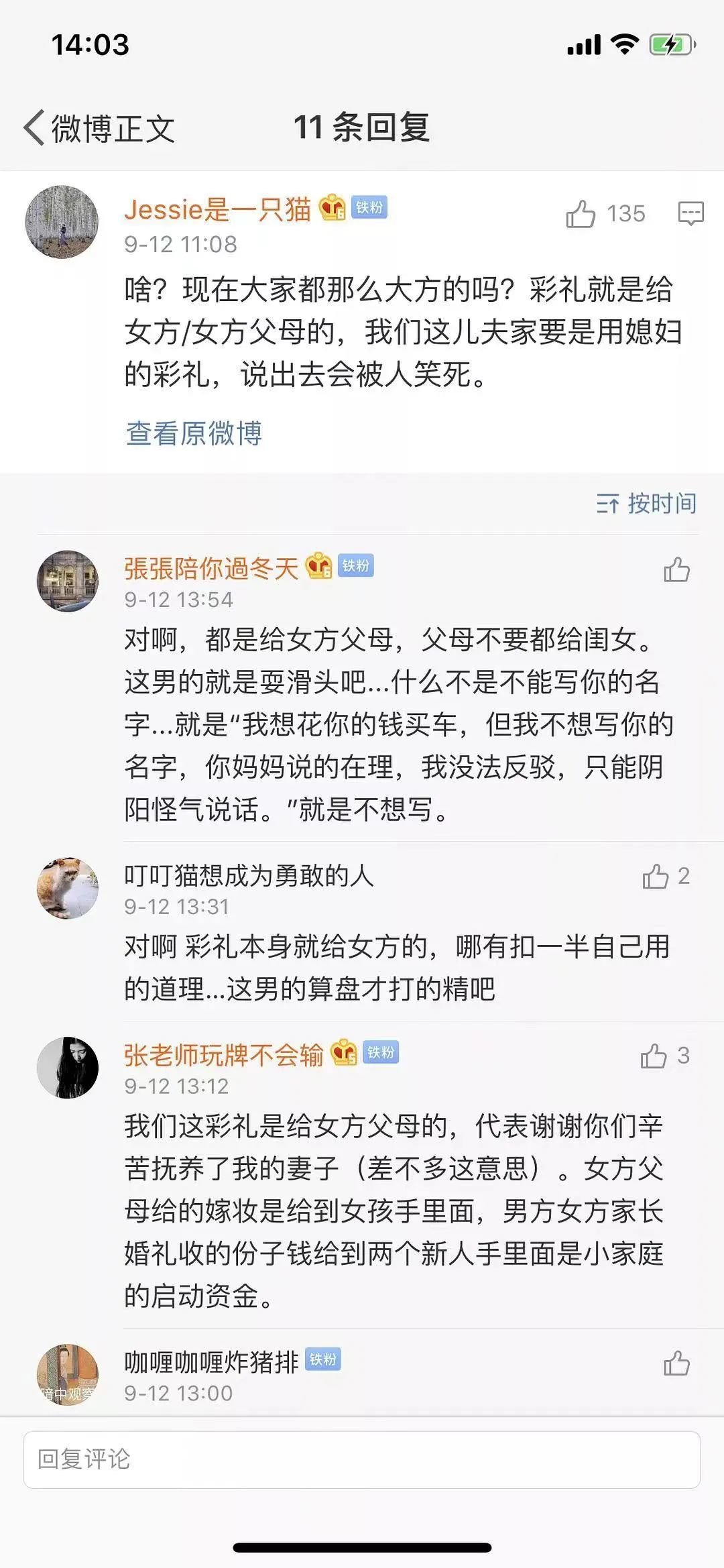724x1568 pixels.
Task: Open Jessie是一只猫's profile avatar
Action: 62,222
